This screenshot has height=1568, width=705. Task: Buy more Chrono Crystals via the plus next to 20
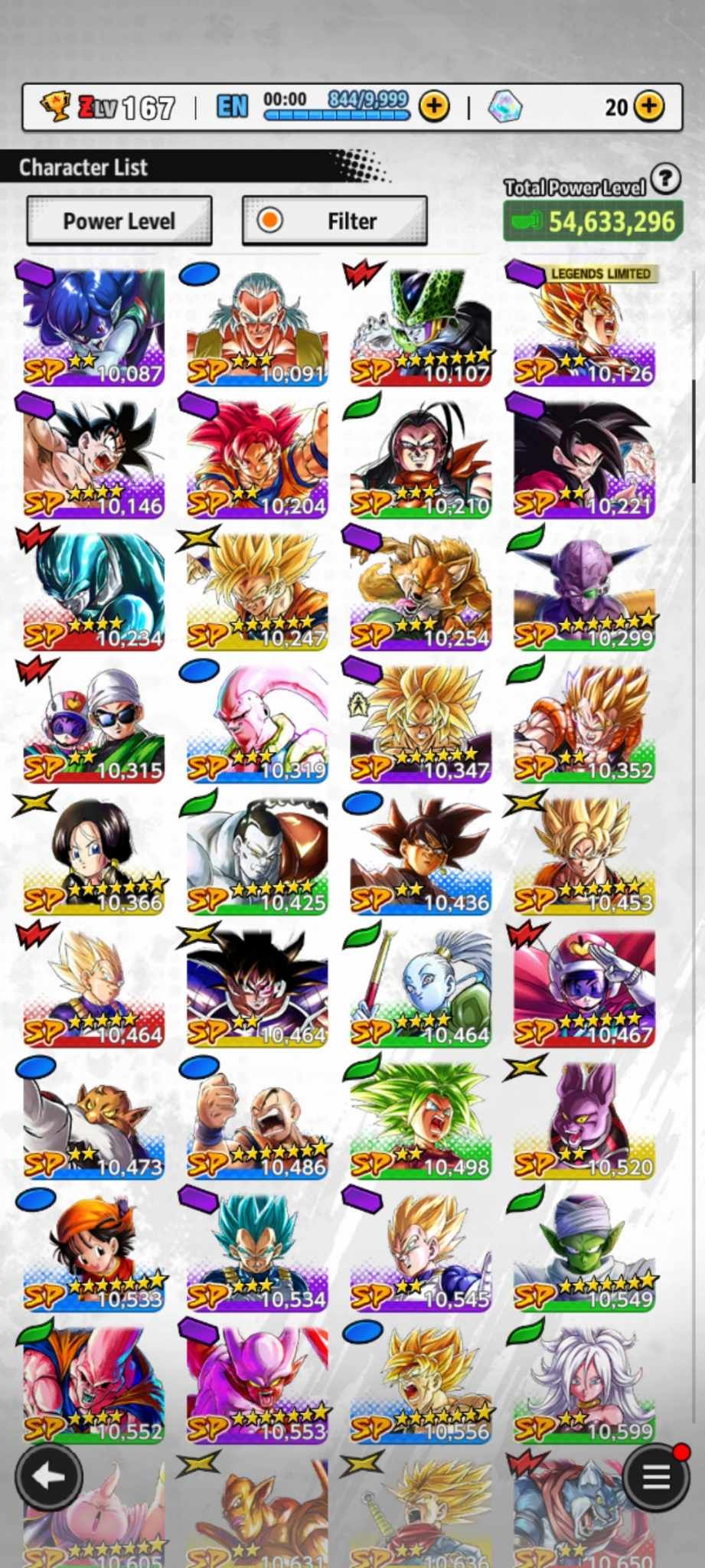click(x=649, y=106)
